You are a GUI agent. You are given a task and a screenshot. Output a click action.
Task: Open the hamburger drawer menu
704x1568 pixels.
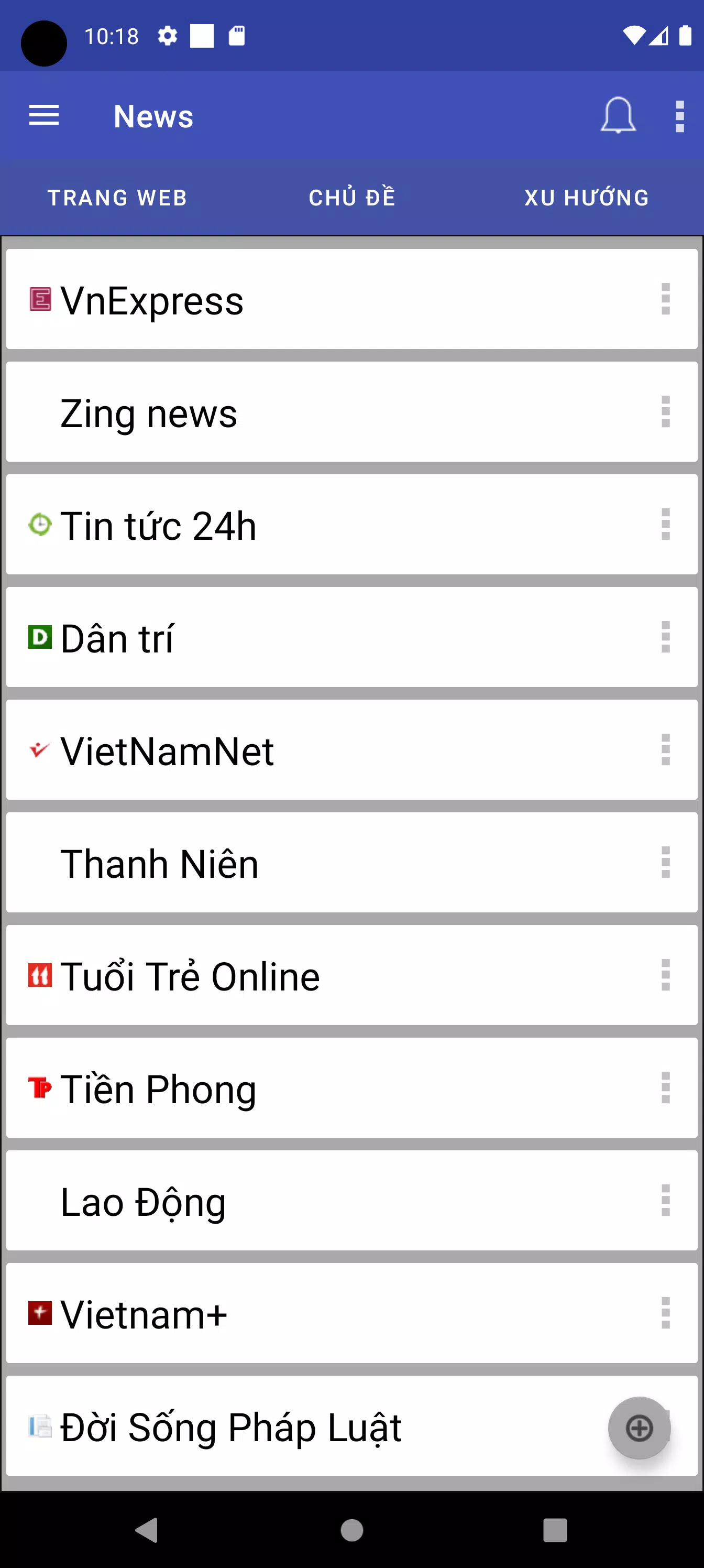(x=44, y=116)
